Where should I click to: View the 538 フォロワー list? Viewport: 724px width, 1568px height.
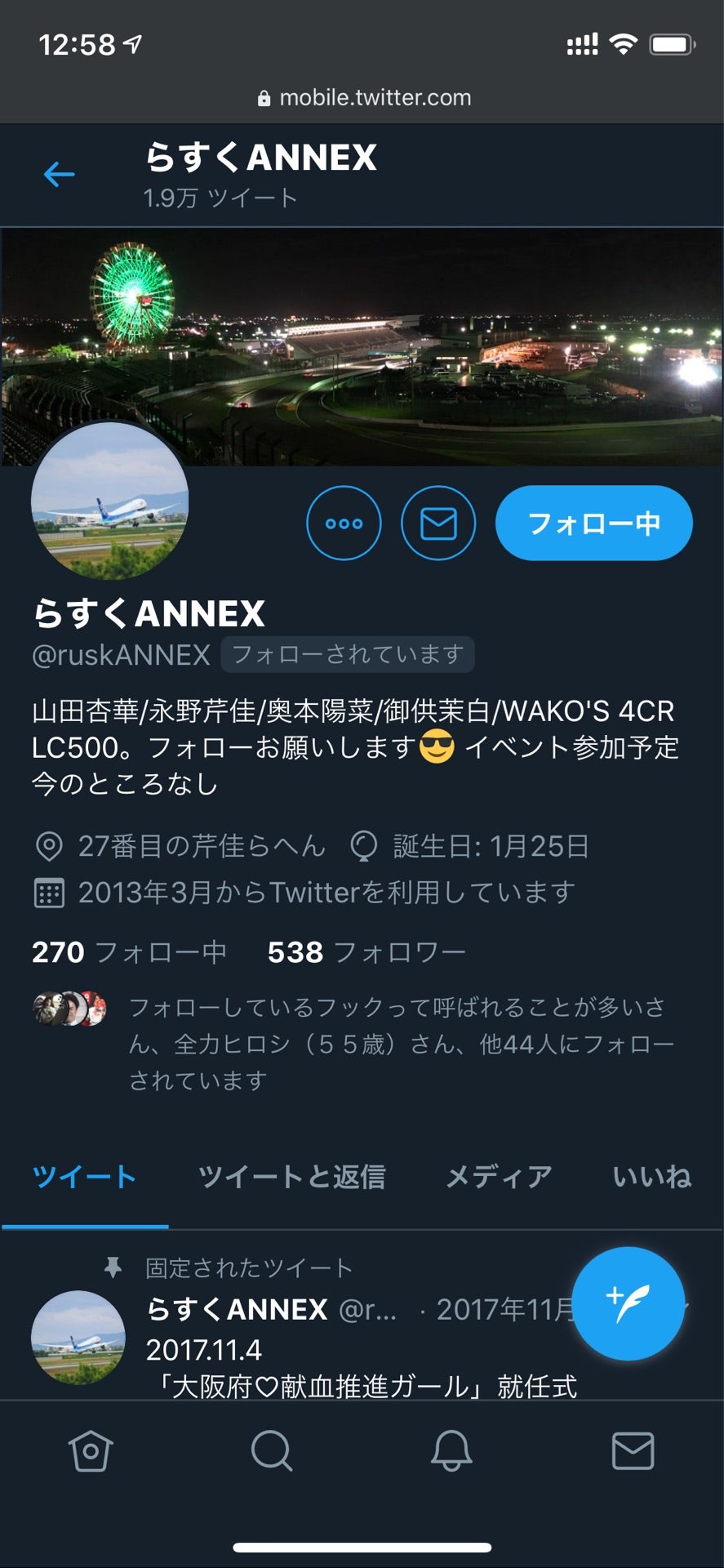point(366,952)
